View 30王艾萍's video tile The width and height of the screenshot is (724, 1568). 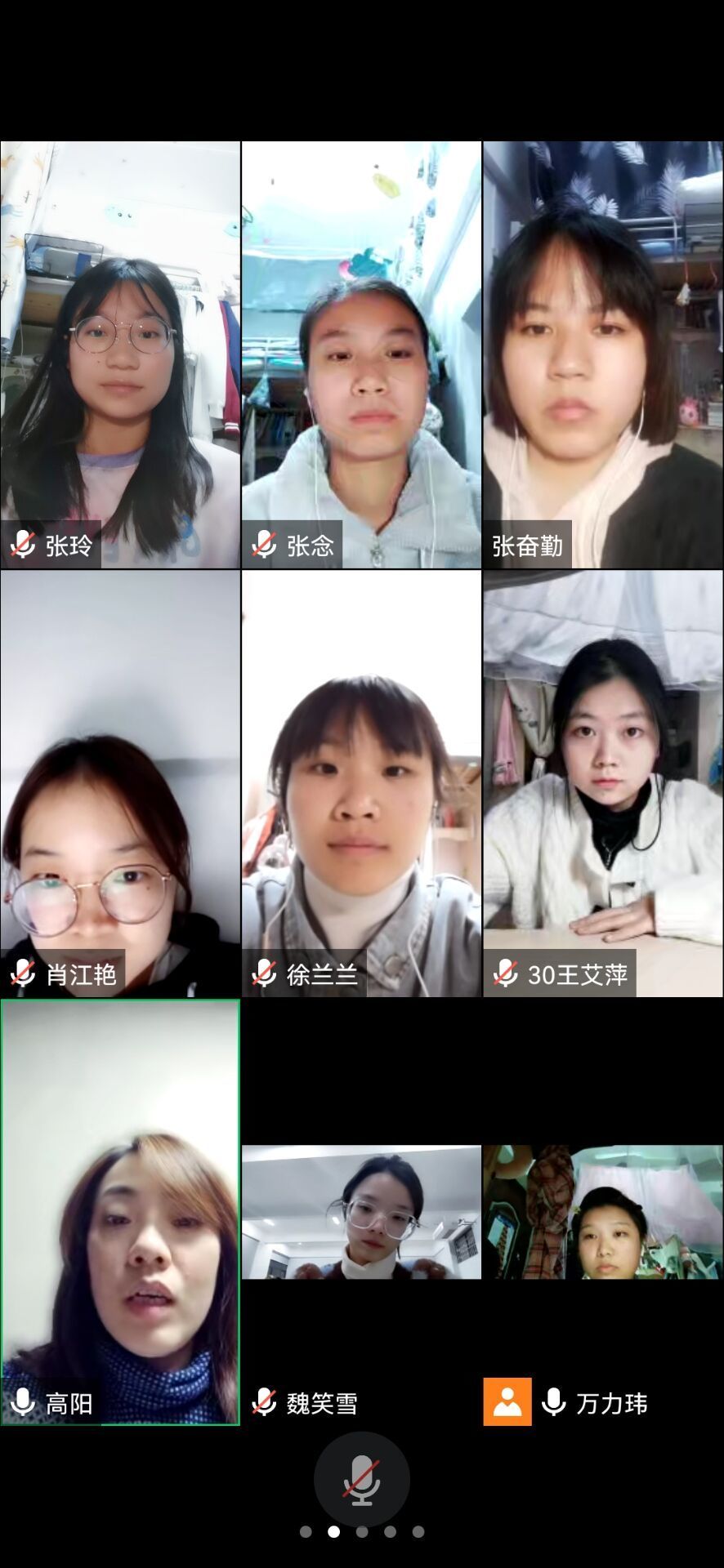(x=603, y=783)
